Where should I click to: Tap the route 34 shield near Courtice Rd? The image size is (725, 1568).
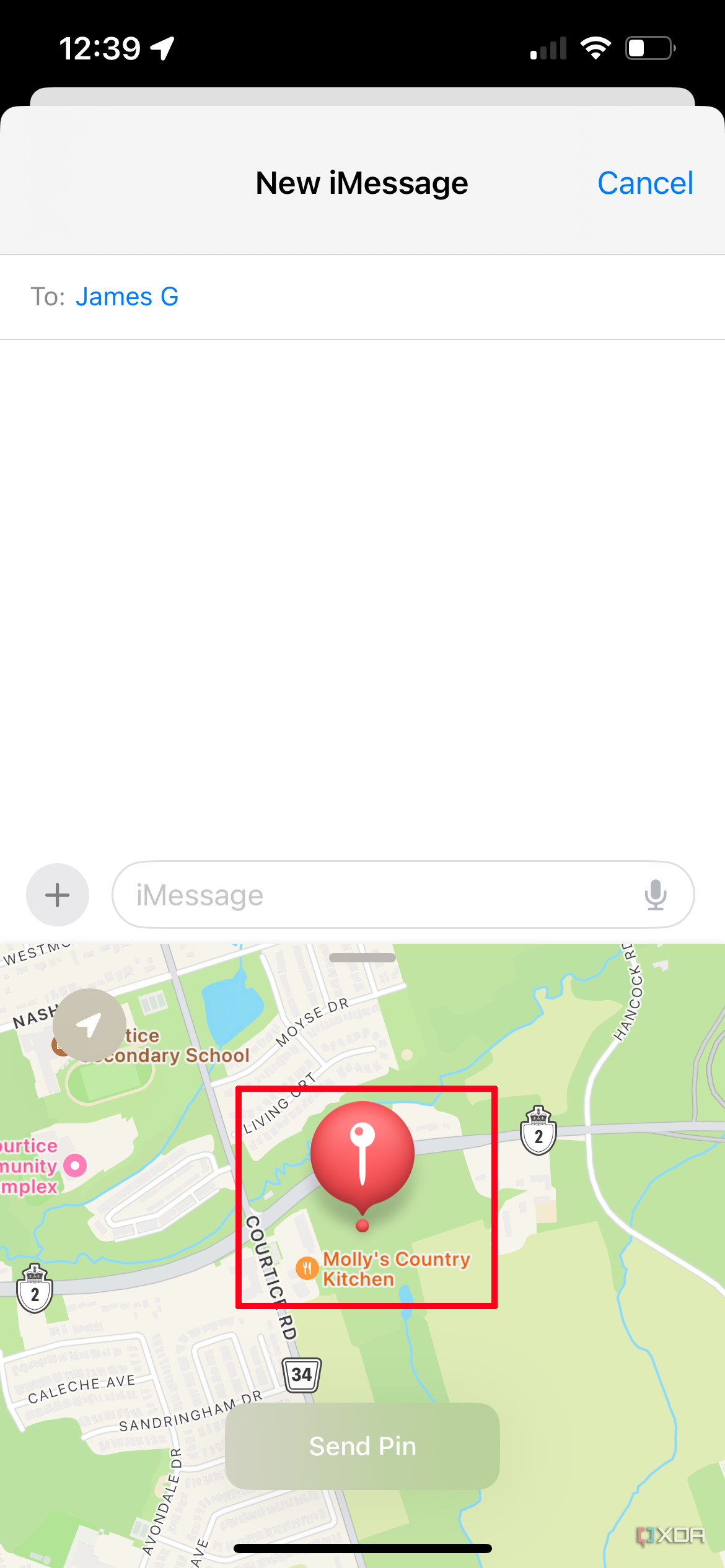point(302,1375)
